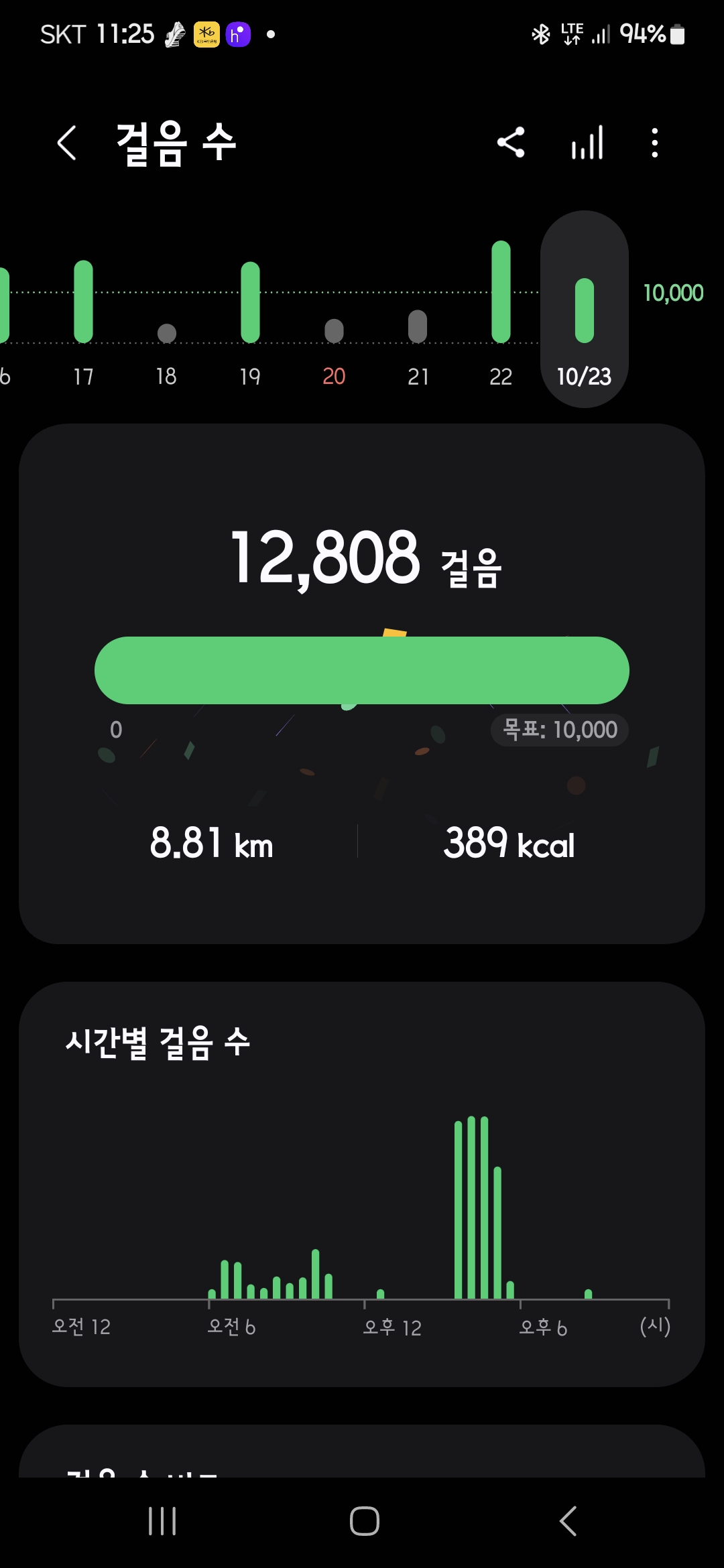Viewport: 724px width, 1568px height.
Task: Share today's step count
Action: coord(511,143)
